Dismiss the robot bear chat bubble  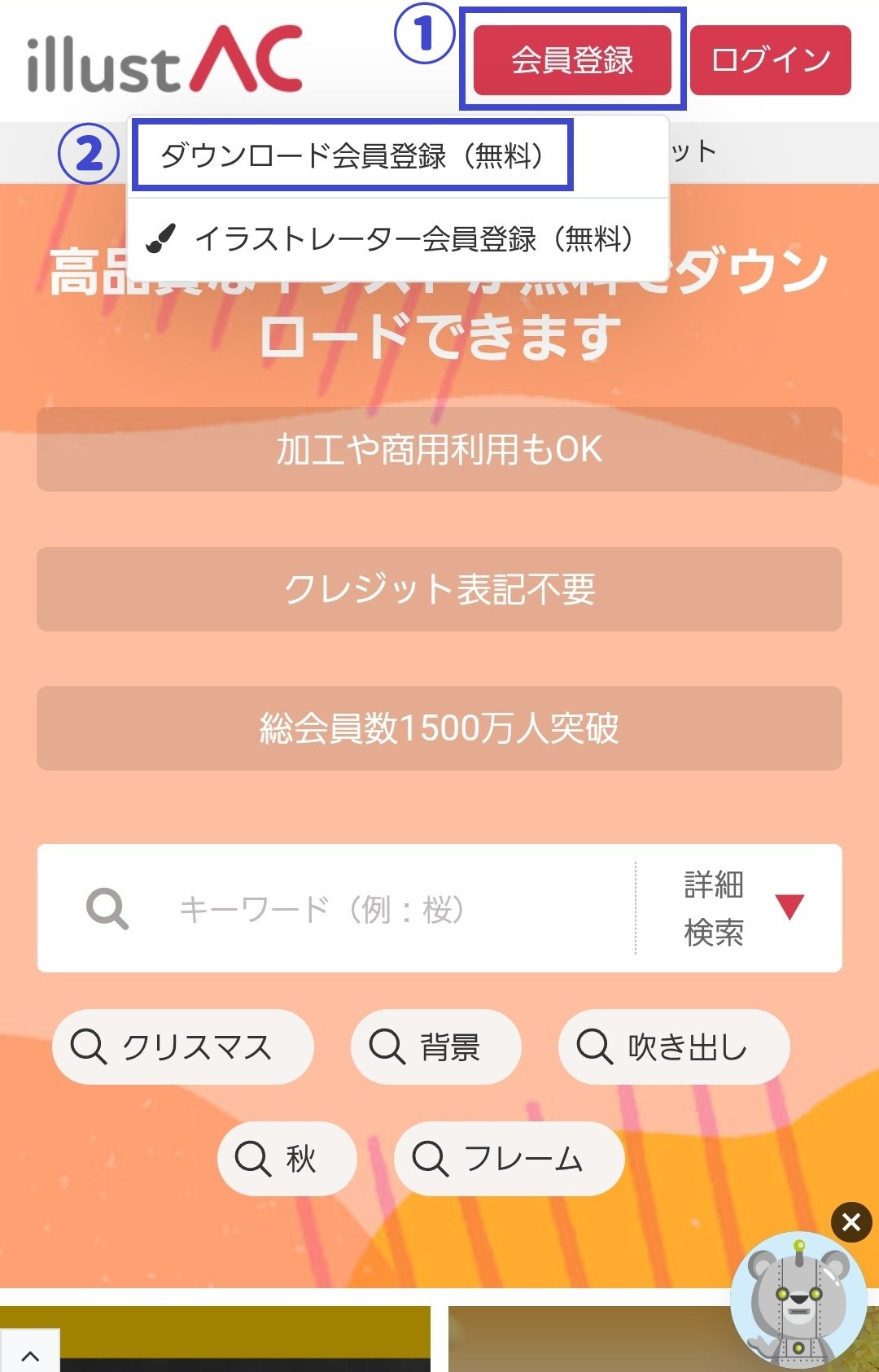click(x=851, y=1221)
